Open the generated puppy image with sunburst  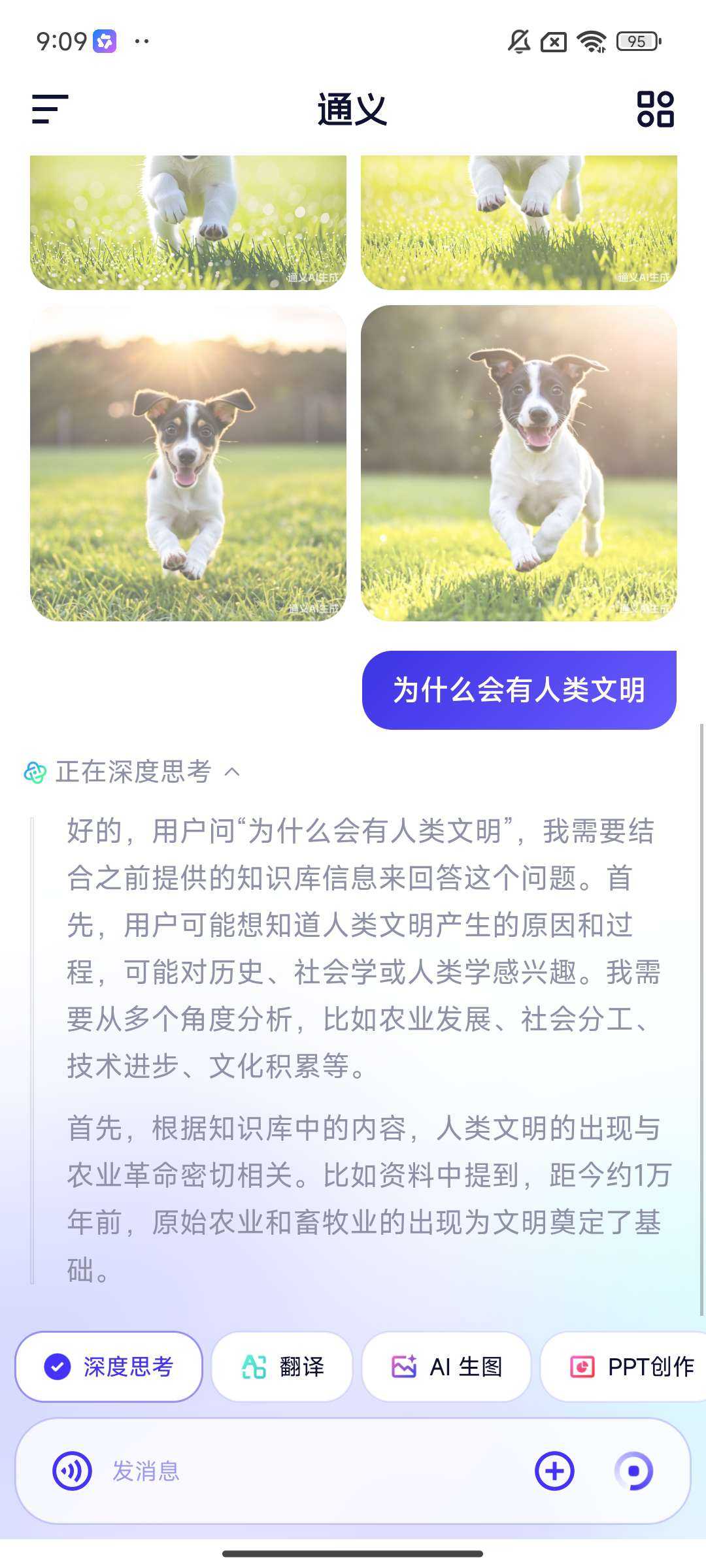point(188,463)
